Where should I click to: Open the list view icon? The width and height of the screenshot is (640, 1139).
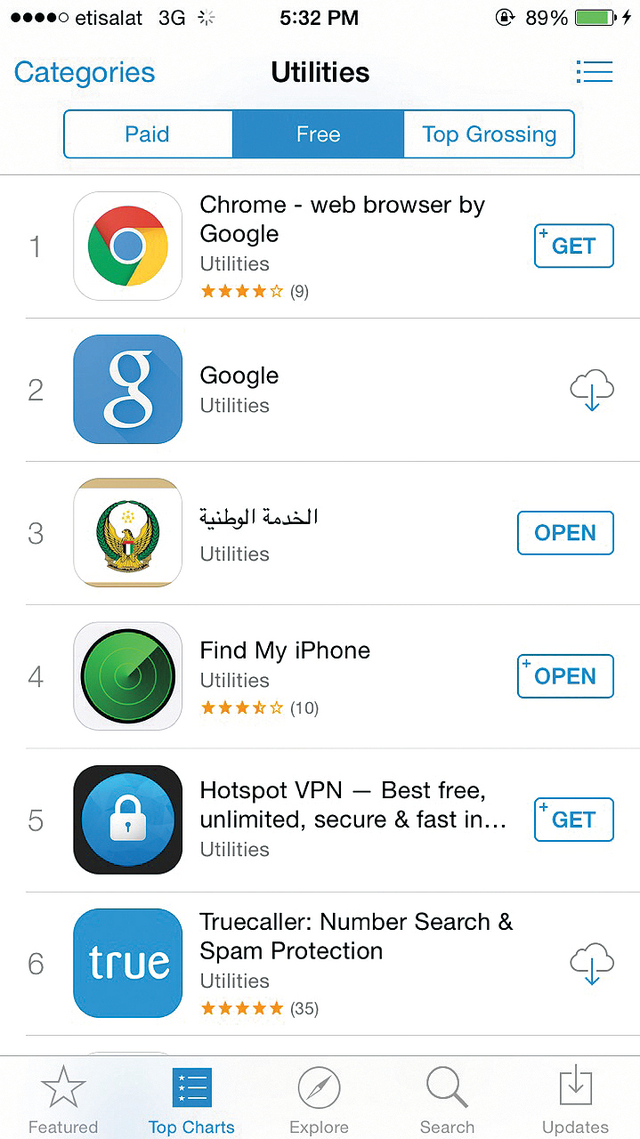[x=594, y=71]
